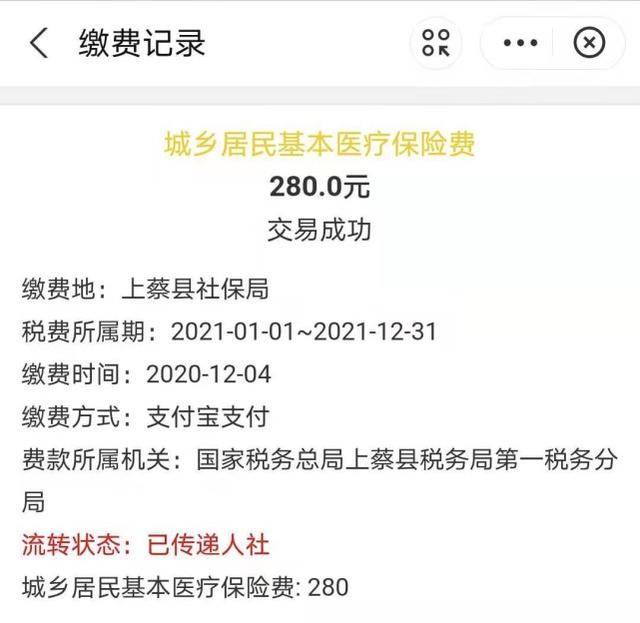Screen dimensions: 640x623
Task: Go back from the 缴费记录 page
Action: click(x=39, y=43)
